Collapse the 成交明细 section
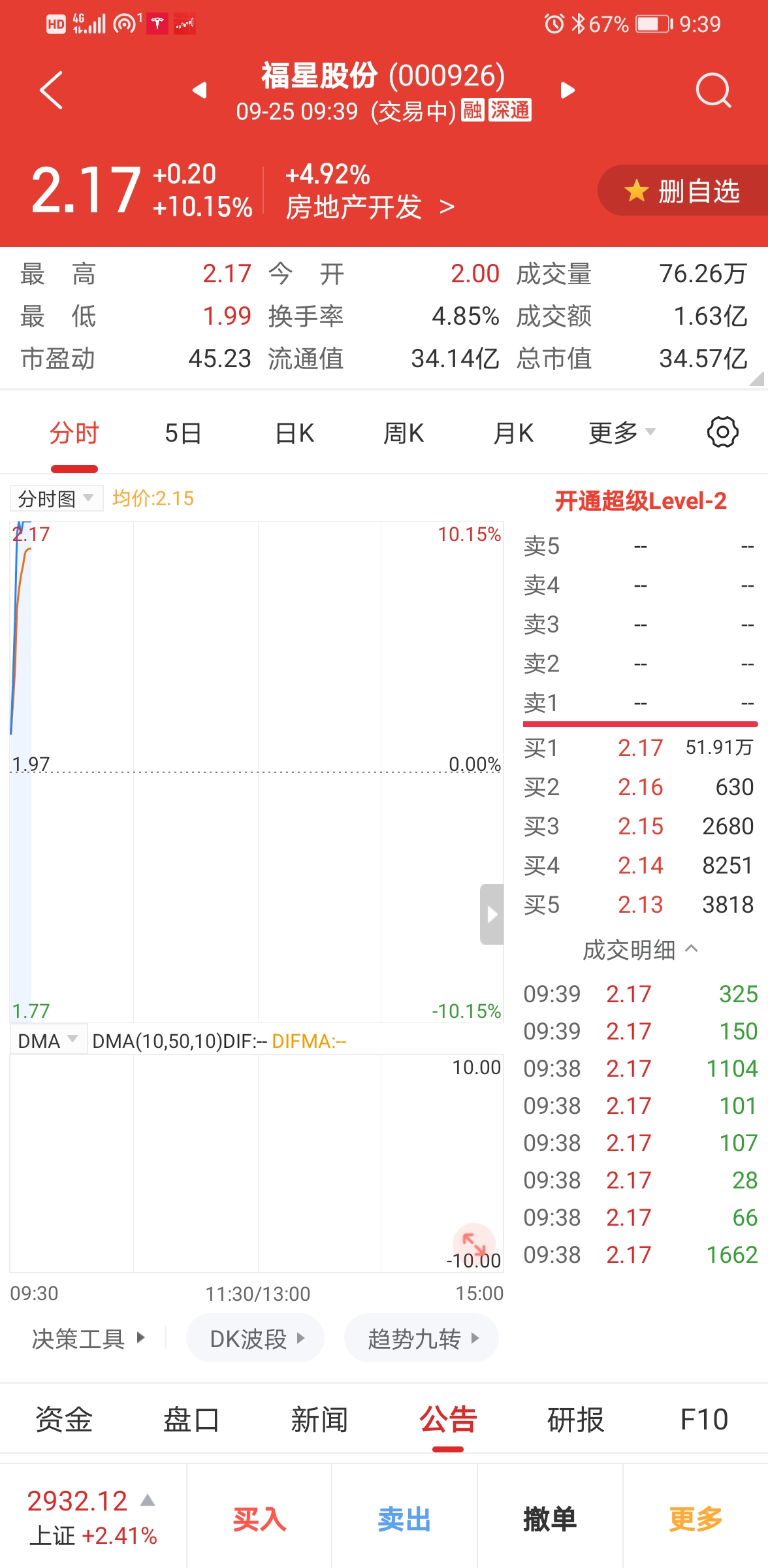Viewport: 768px width, 1568px height. click(640, 949)
